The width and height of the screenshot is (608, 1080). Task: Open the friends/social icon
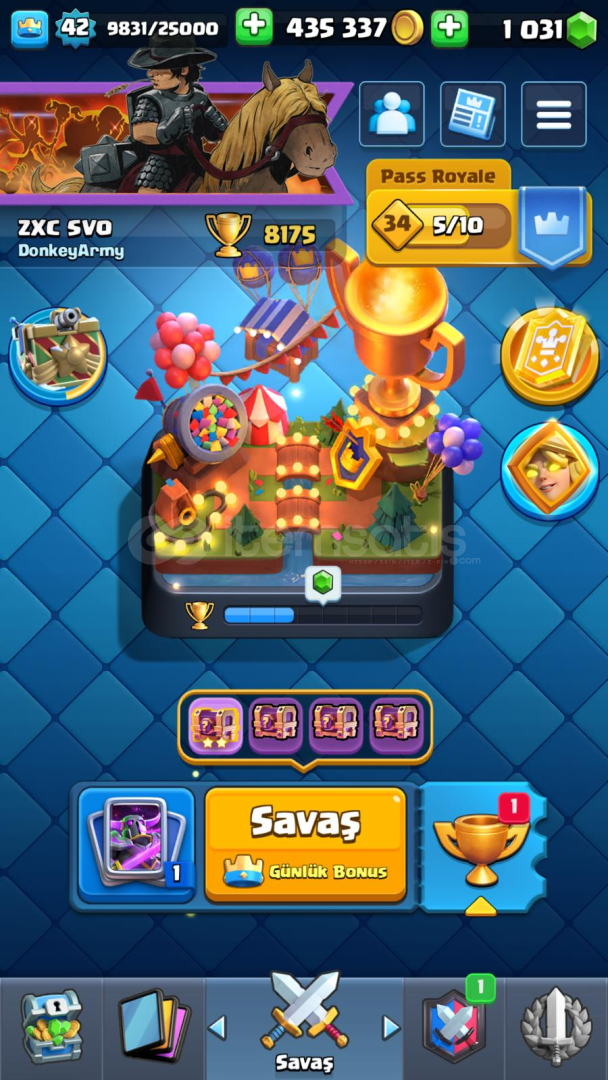click(392, 114)
